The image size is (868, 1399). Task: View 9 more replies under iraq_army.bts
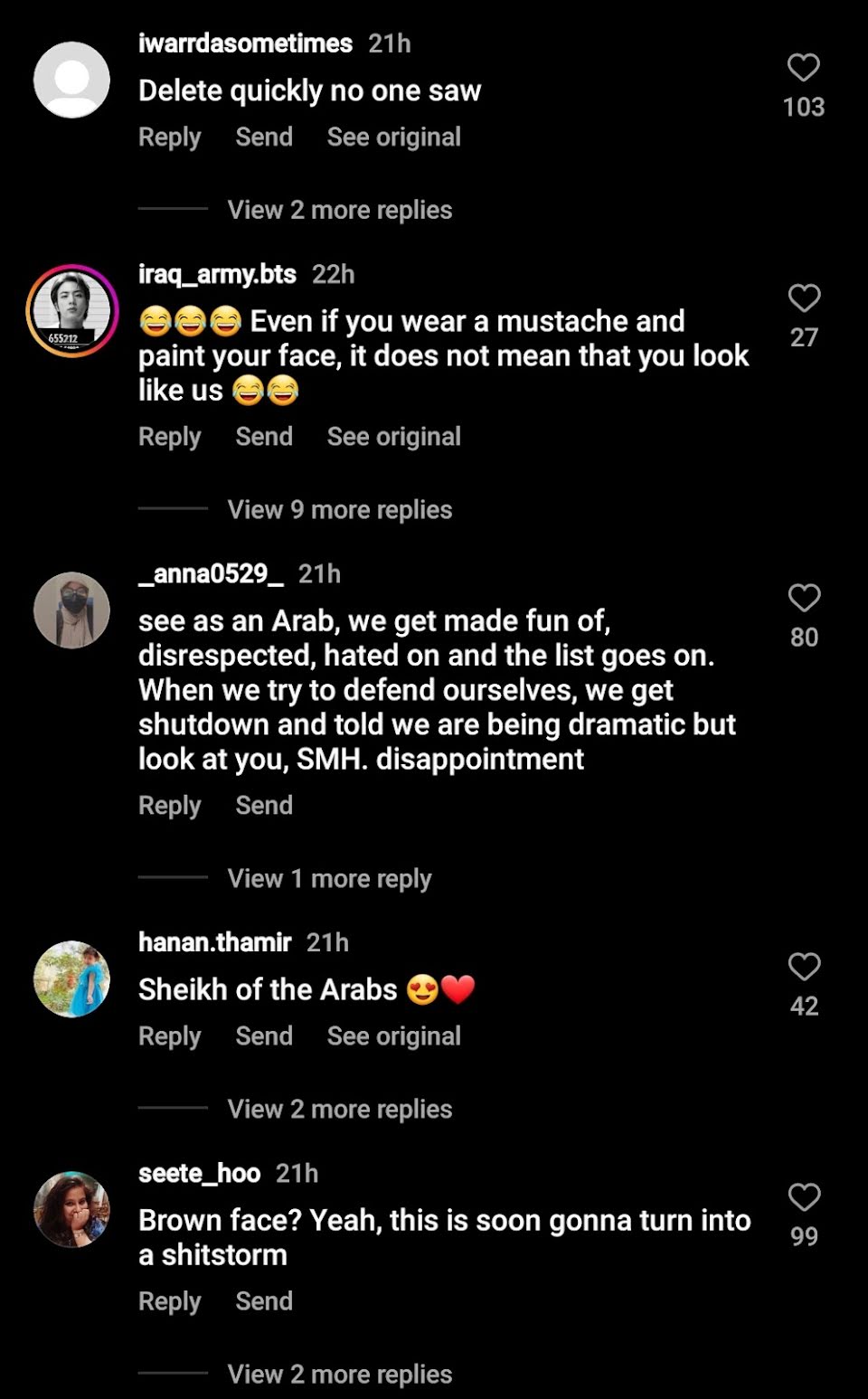pos(339,510)
